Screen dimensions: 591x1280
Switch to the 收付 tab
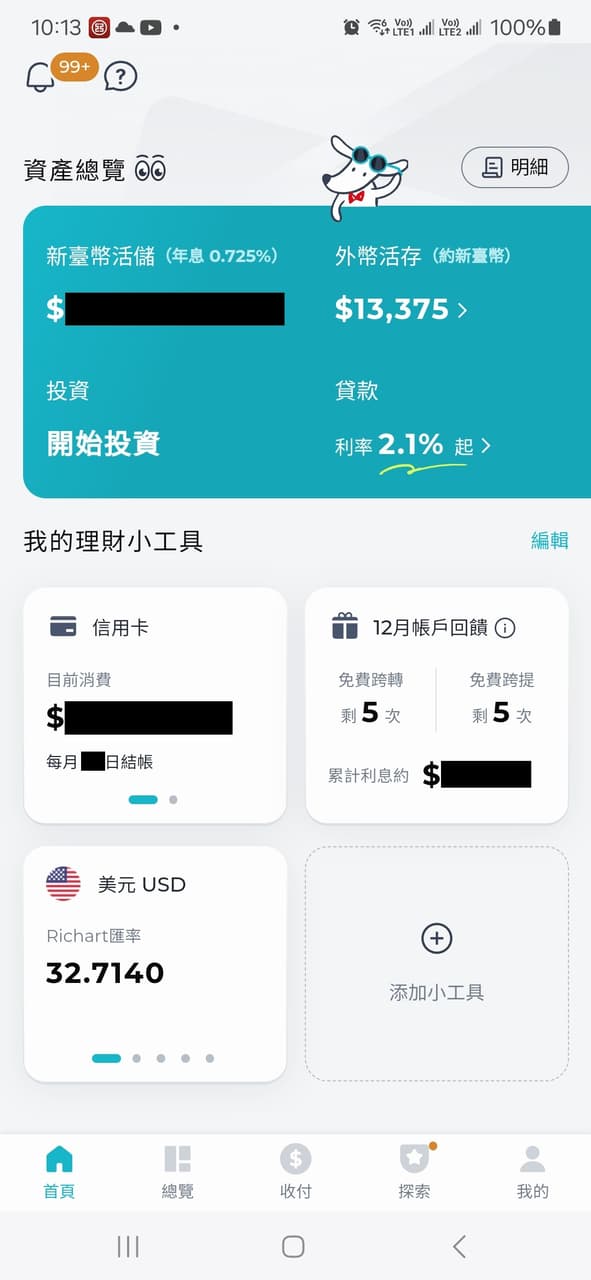295,1171
